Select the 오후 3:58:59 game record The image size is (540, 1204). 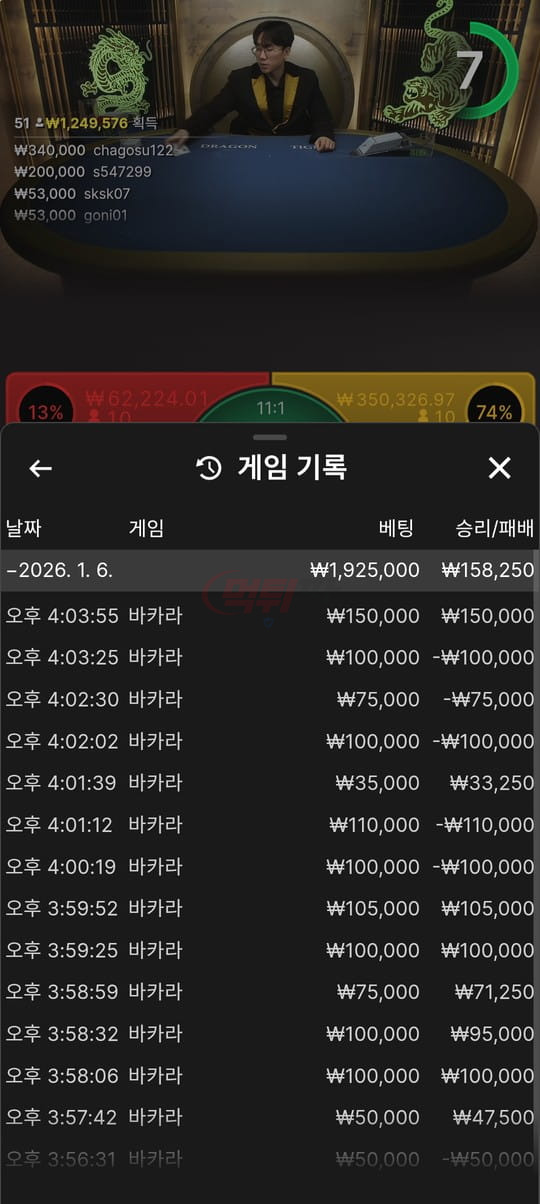[270, 992]
